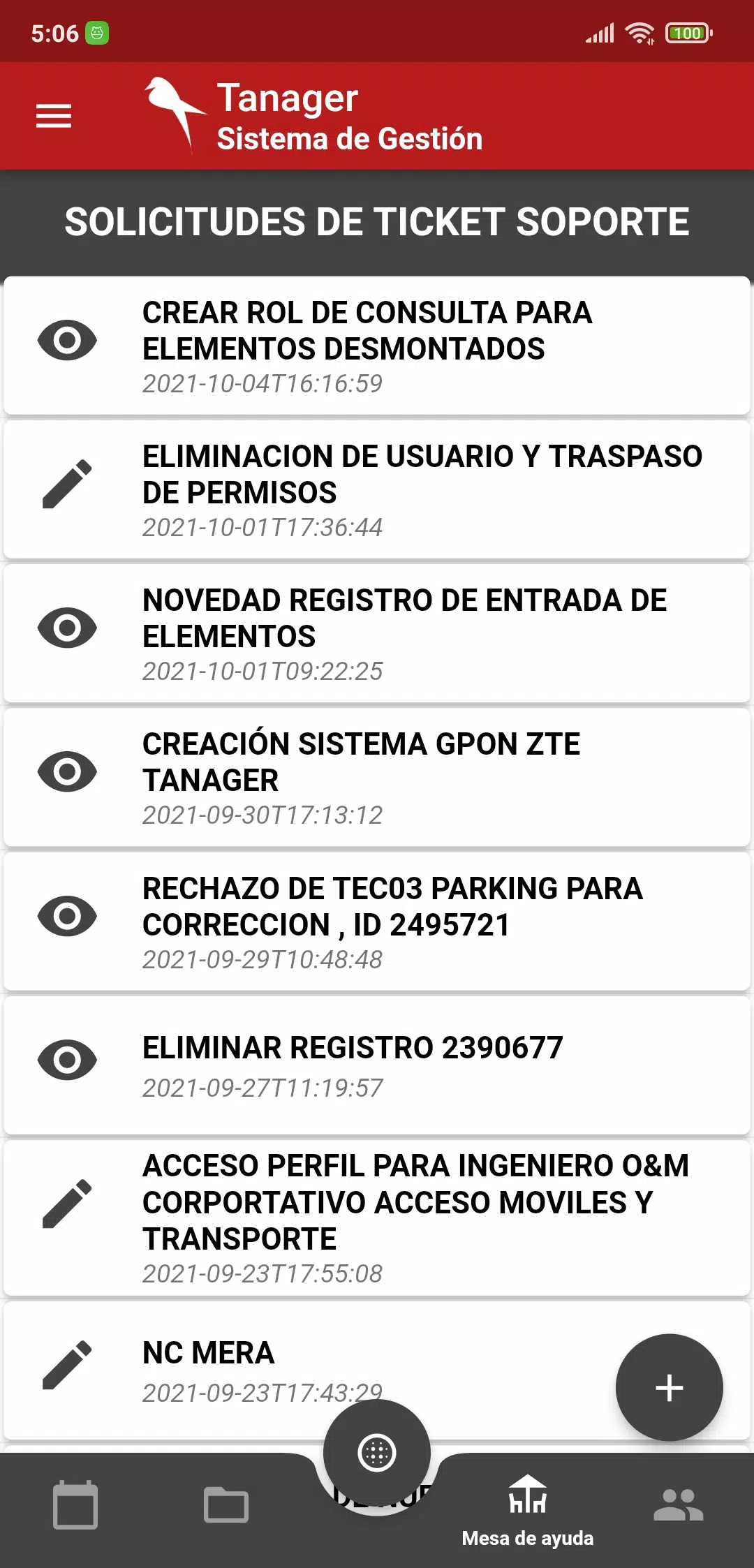Edit ticket ELIMINACION DE USUARIO Y TRASPASO DE PERMISOS

(67, 483)
